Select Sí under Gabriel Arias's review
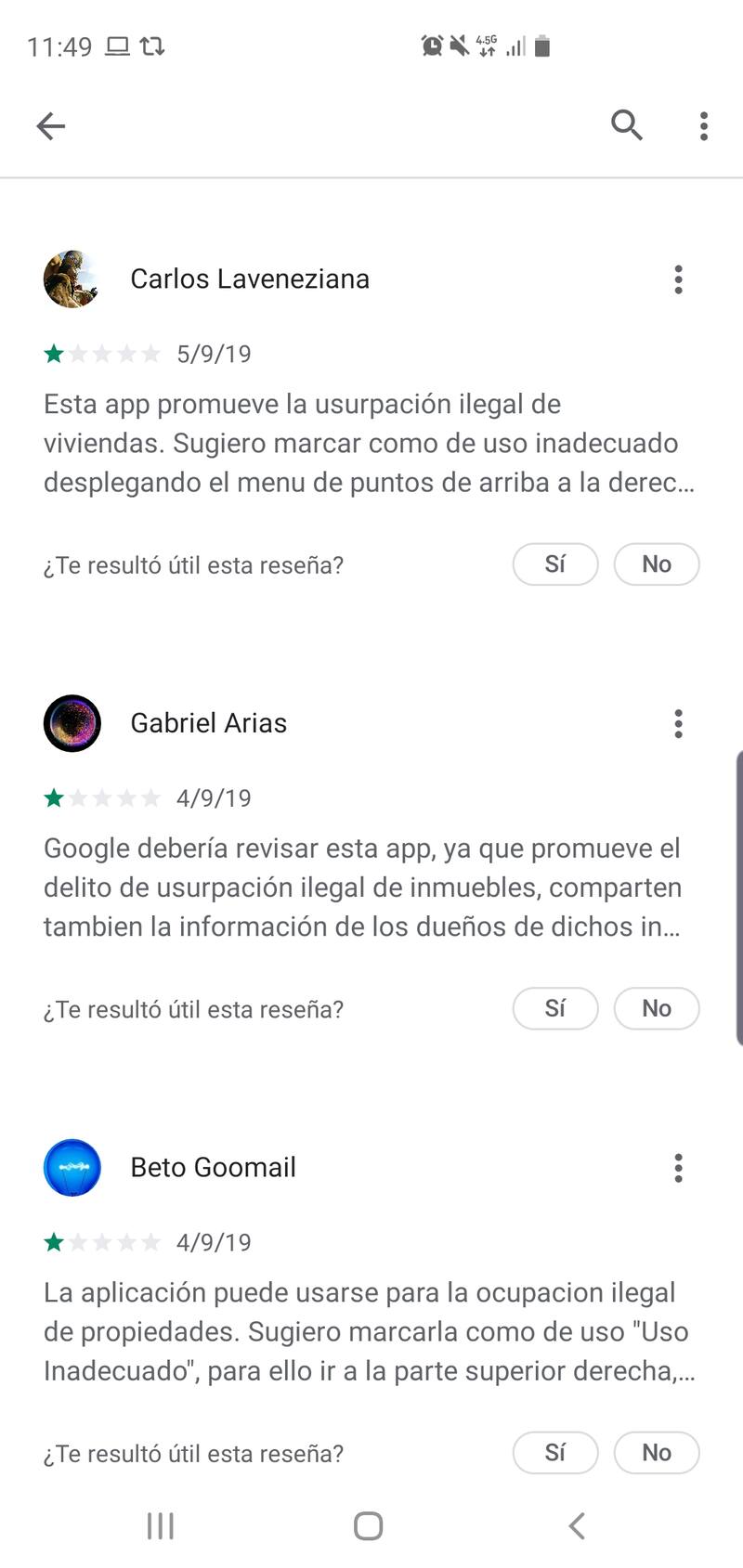Screen dimensions: 743x1568 pos(555,1008)
